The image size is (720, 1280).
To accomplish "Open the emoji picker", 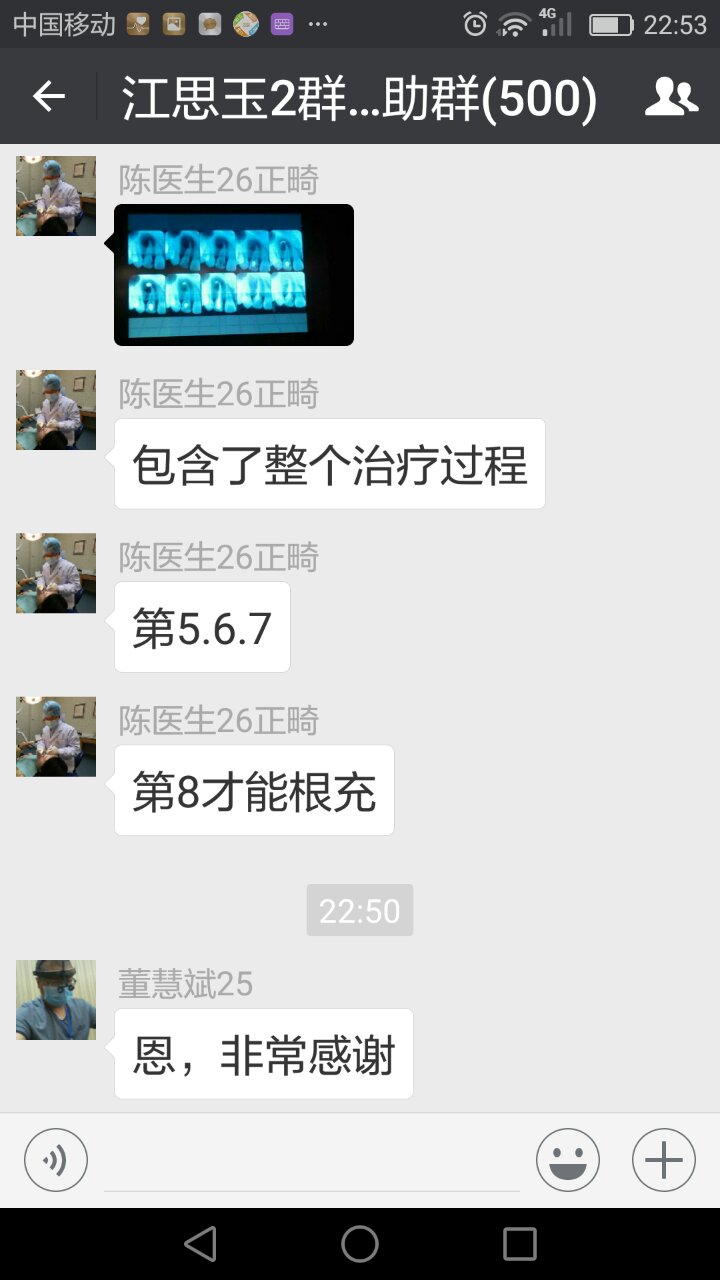I will click(568, 1160).
